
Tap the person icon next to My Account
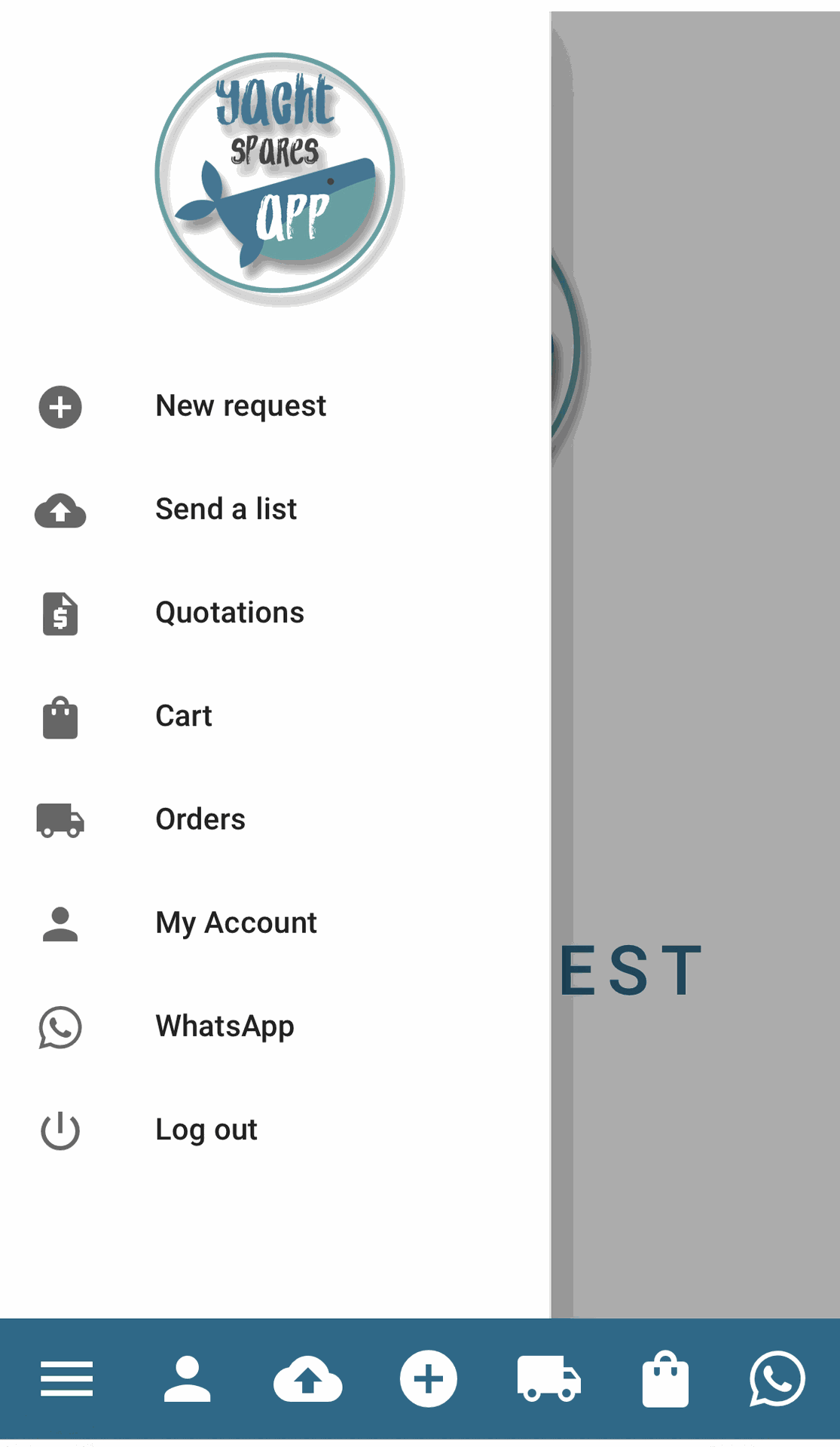coord(60,924)
